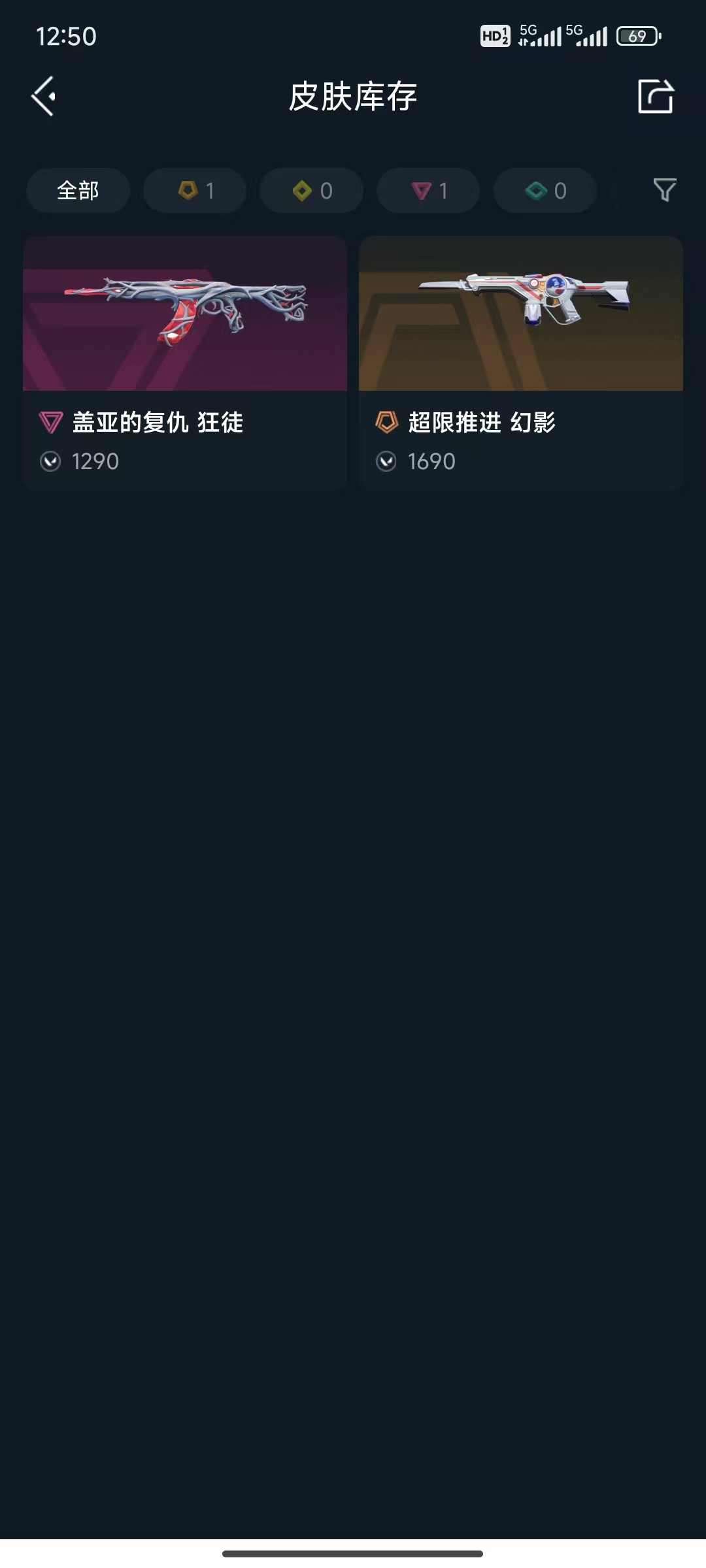The image size is (706, 1568).
Task: Open the 超限推进 幻影 skin card
Action: [x=521, y=363]
